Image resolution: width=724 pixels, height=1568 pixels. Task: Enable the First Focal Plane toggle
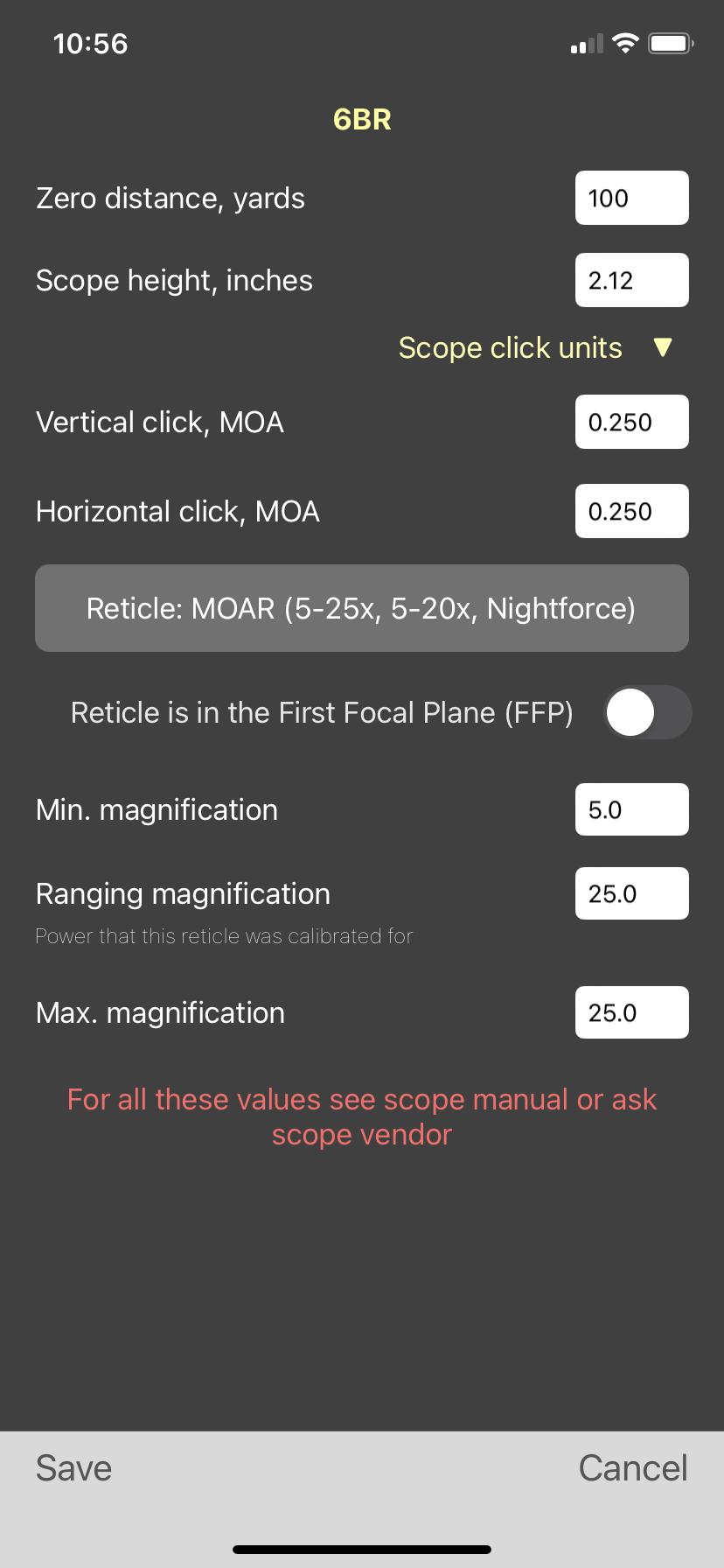click(647, 712)
